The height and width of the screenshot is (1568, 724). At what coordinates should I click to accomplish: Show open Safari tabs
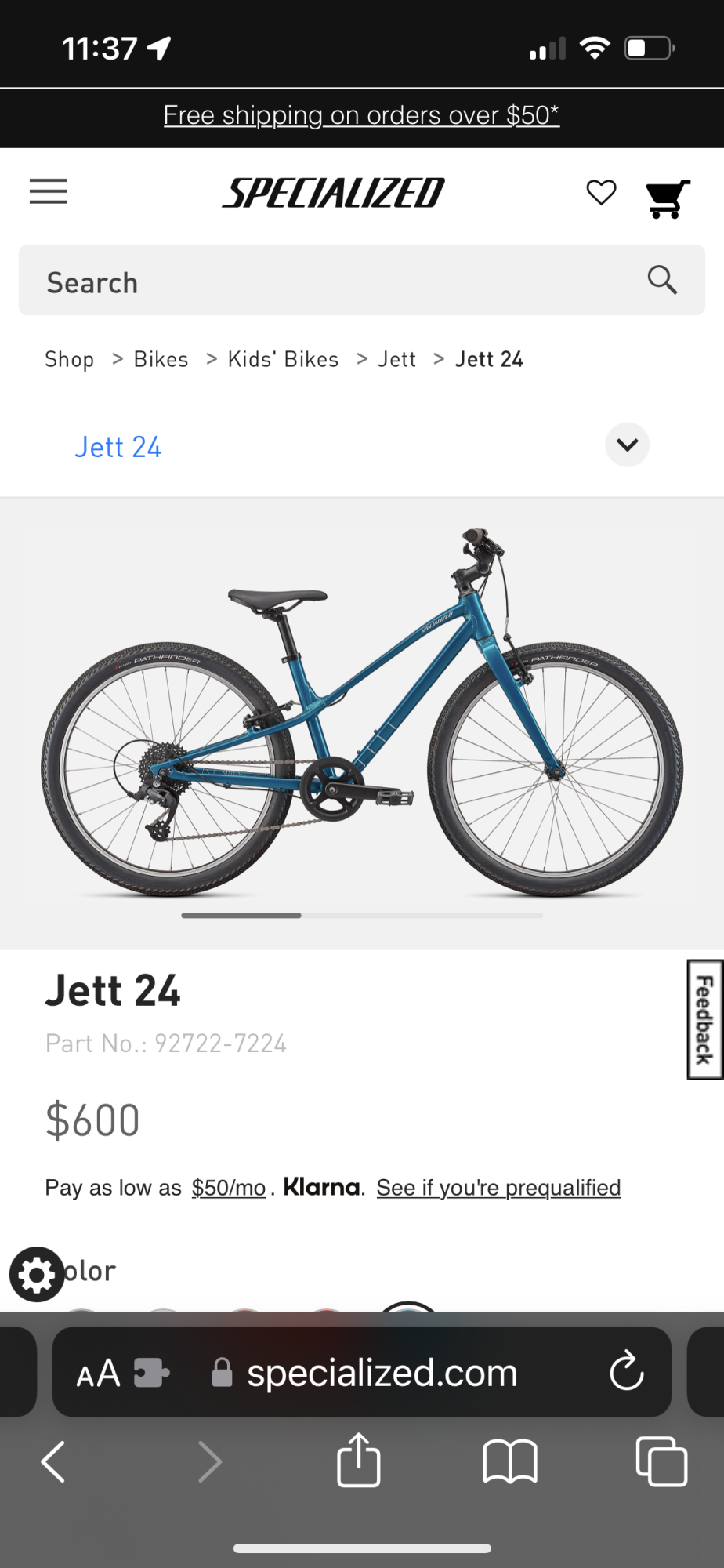tap(661, 1461)
